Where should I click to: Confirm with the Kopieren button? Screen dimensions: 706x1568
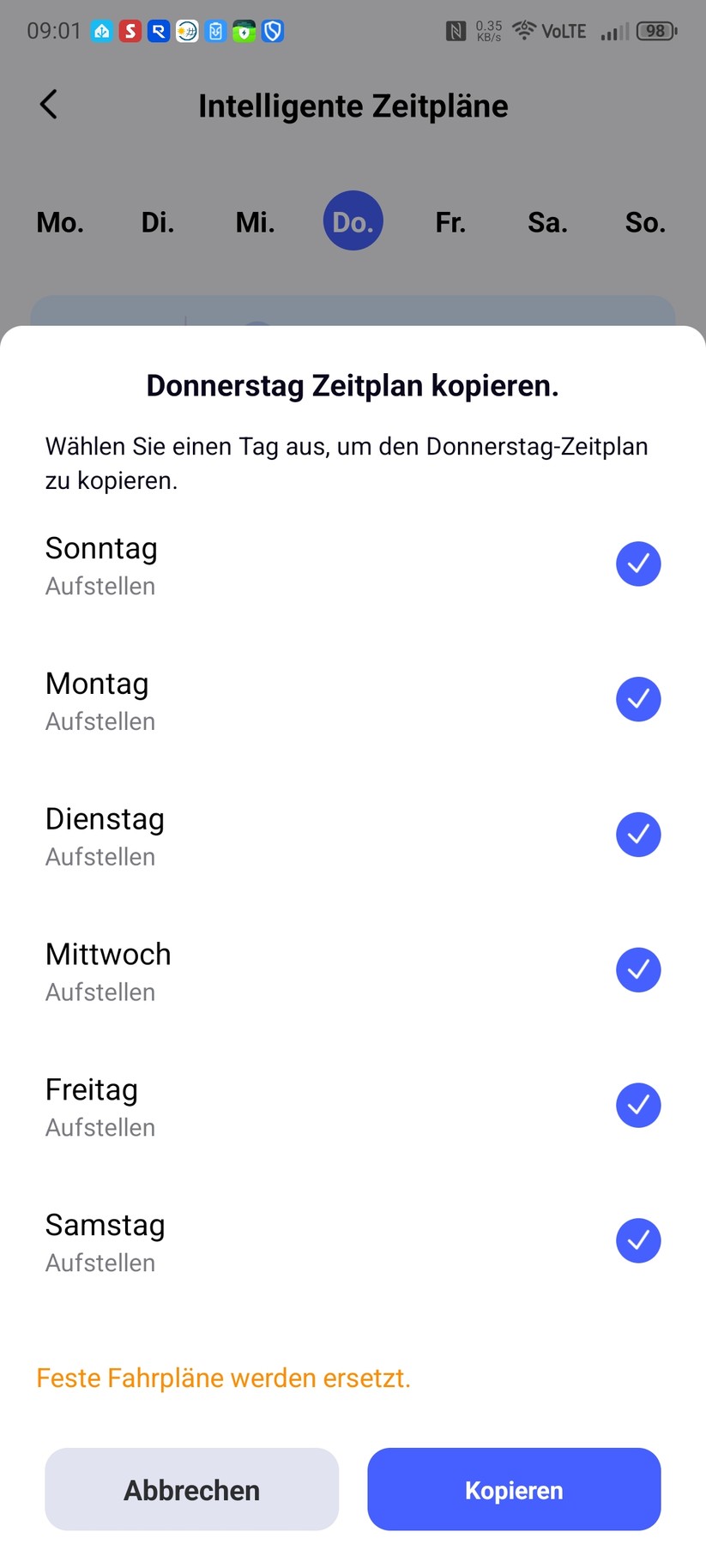pos(513,1490)
